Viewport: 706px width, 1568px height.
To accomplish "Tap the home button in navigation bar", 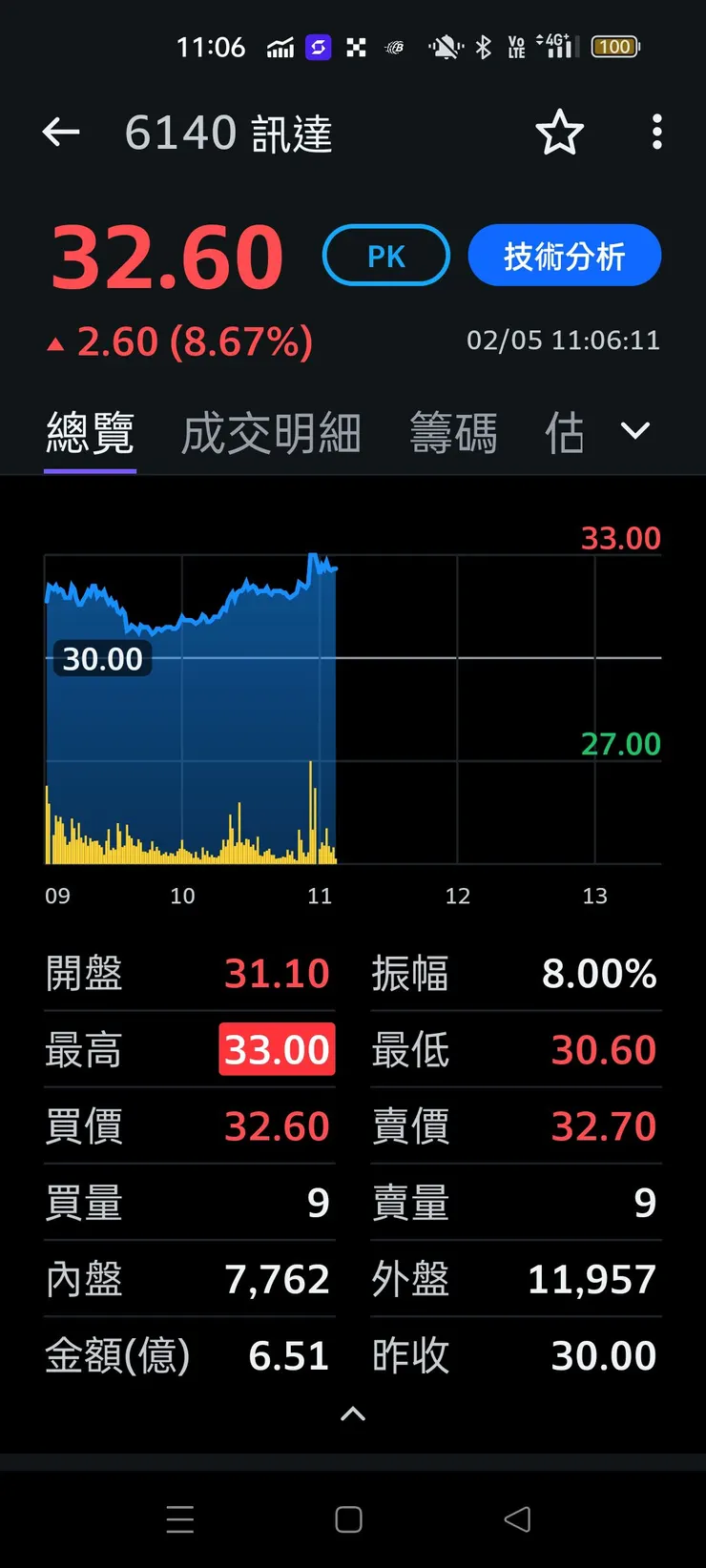I will [348, 1518].
